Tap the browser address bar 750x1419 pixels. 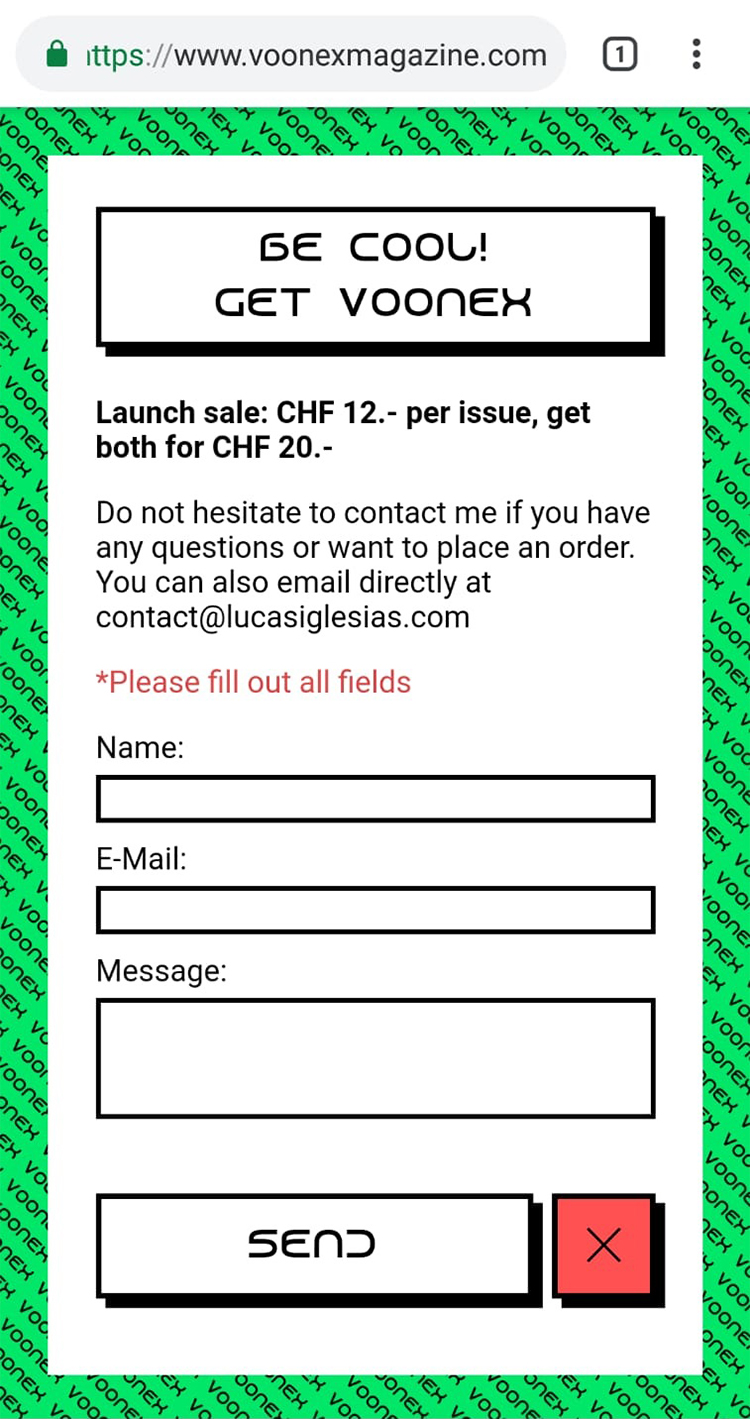click(291, 54)
